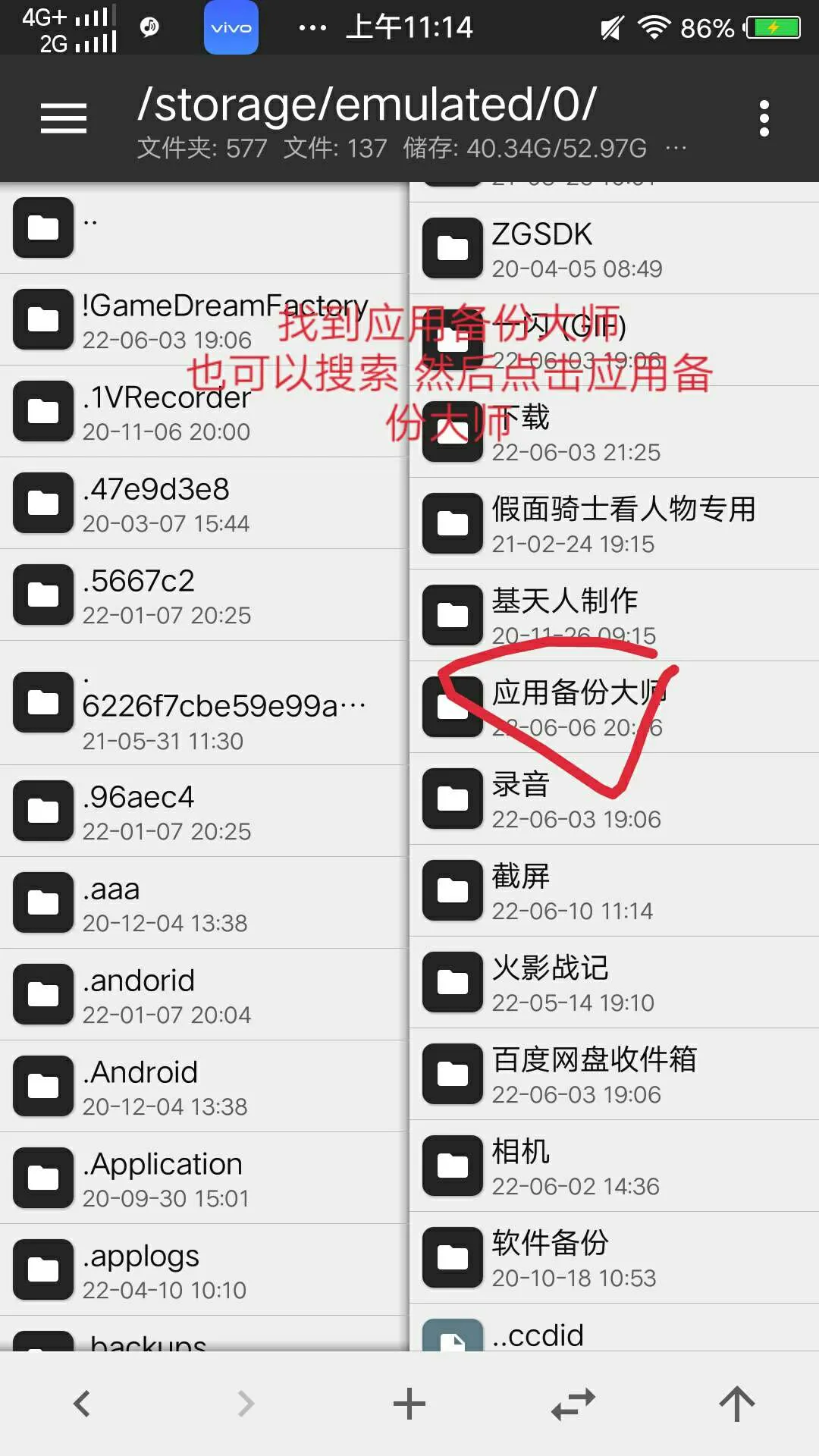Open the .Android folder
Screen dimensions: 819x1456
[203, 1087]
